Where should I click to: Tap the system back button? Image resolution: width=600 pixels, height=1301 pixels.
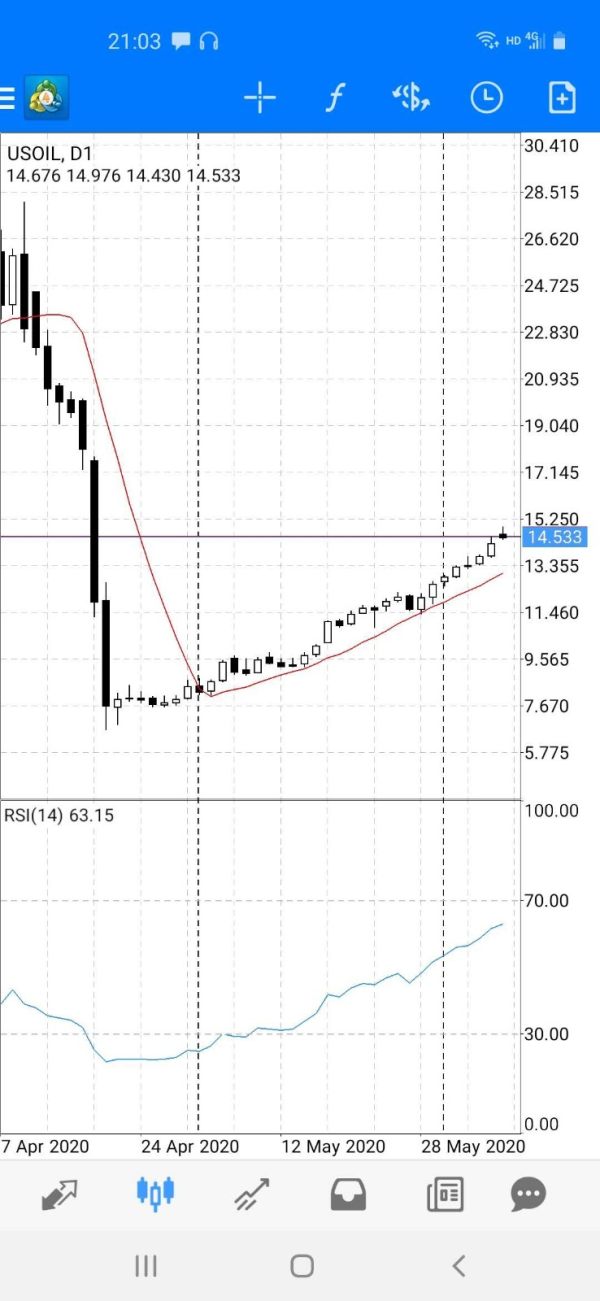458,1266
